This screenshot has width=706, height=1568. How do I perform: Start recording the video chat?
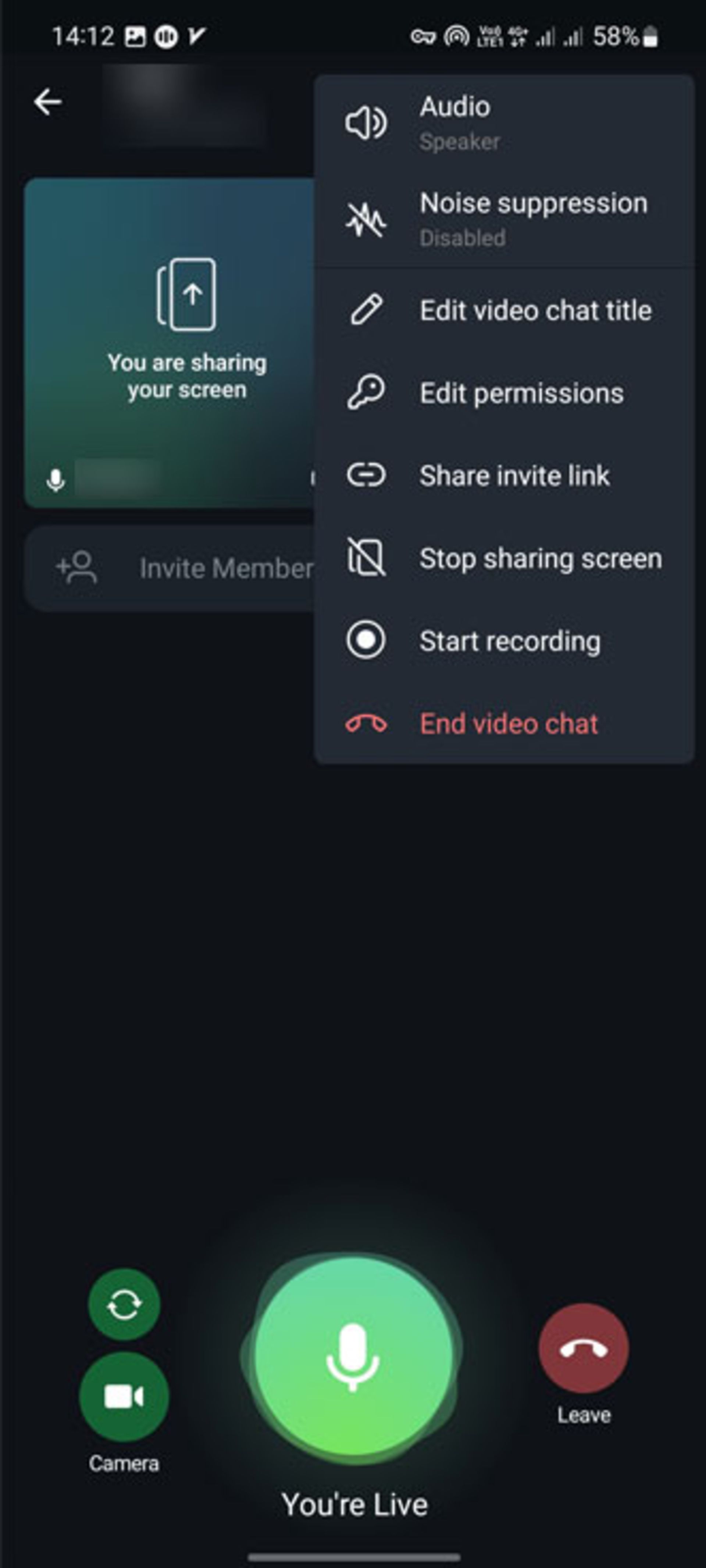(504, 641)
